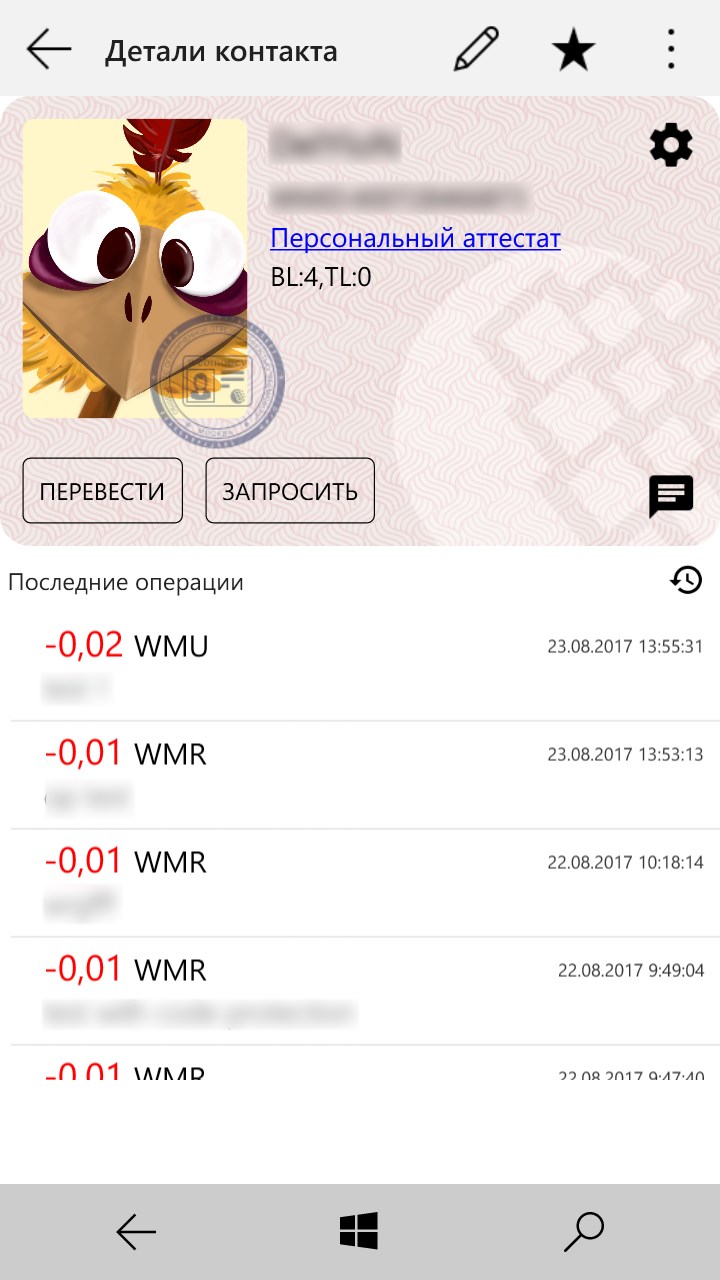Viewport: 720px width, 1280px height.
Task: Open full operations history via clock icon
Action: (686, 580)
